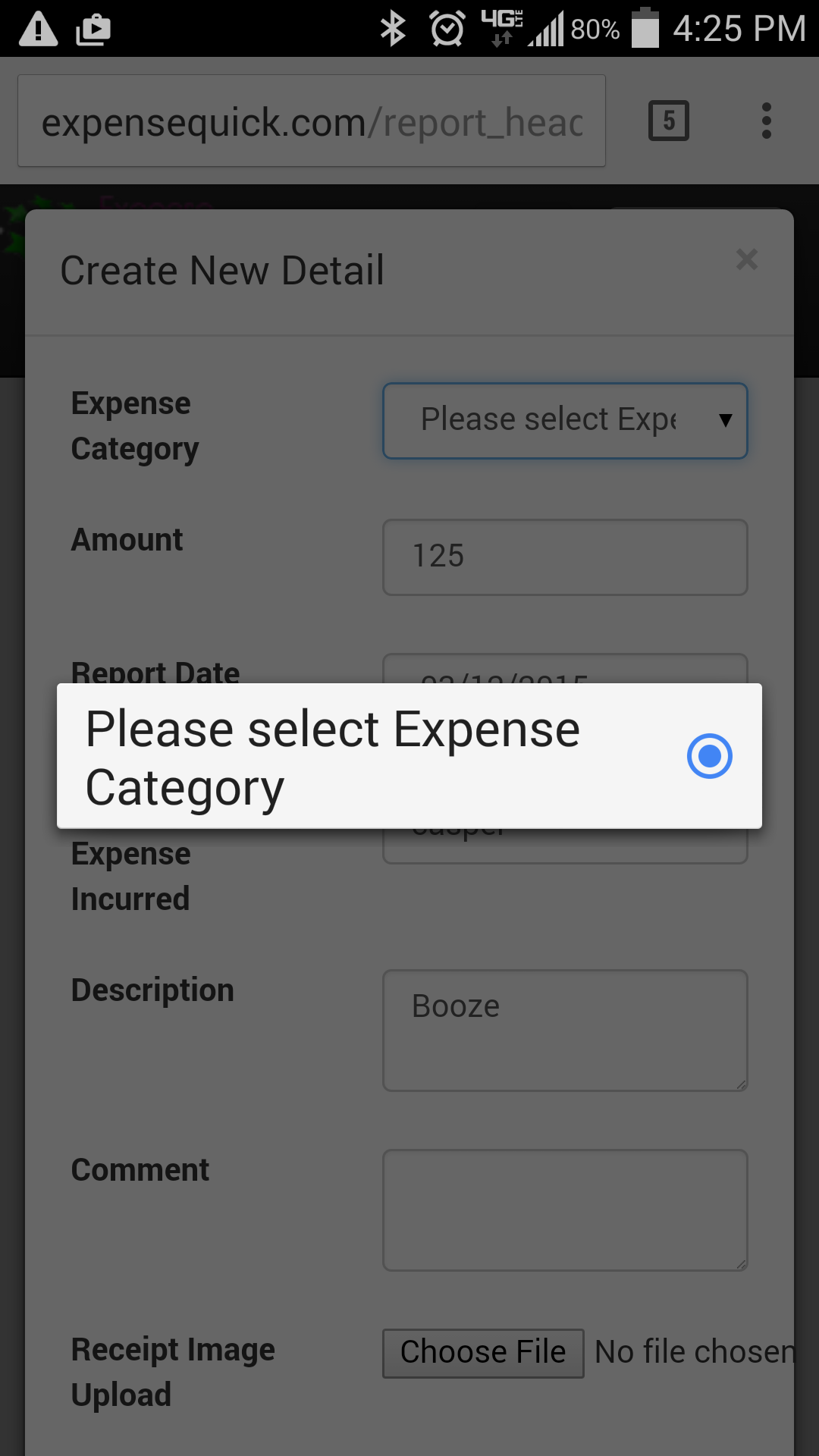Open the browser tab switcher
Image resolution: width=819 pixels, height=1456 pixels.
coord(669,121)
